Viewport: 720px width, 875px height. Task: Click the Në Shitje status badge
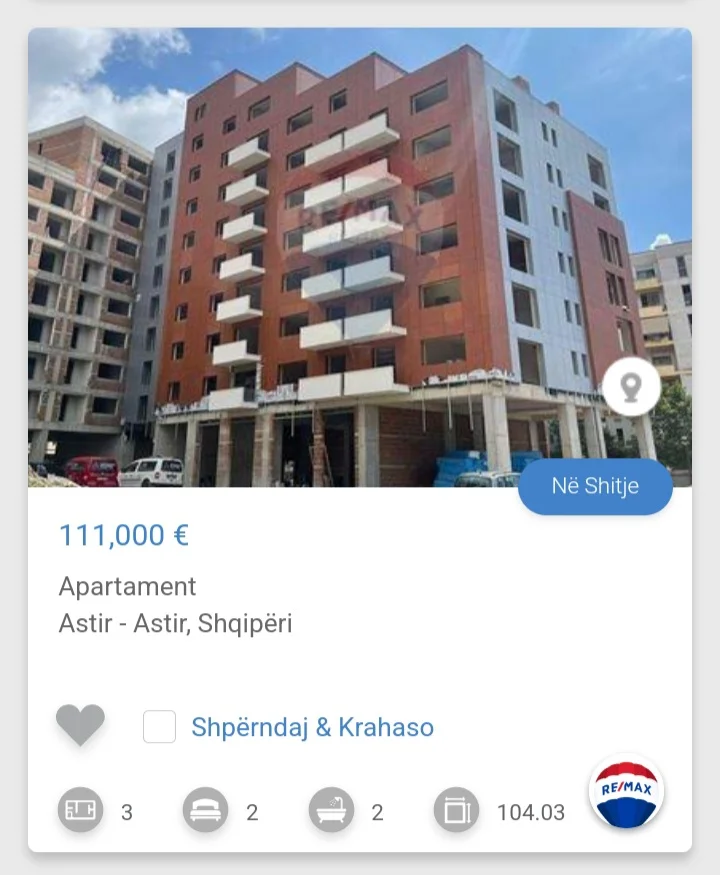pos(595,487)
